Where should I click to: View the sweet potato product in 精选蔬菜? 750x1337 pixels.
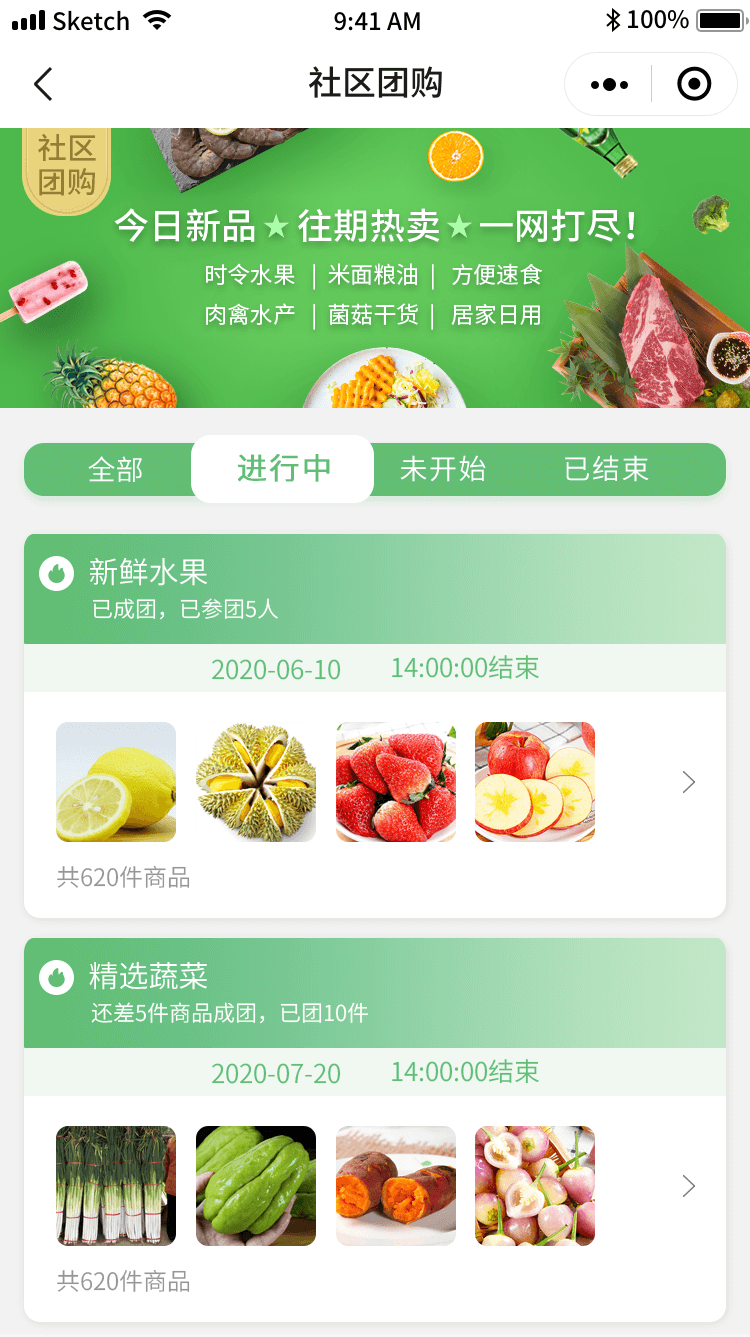click(x=396, y=1186)
